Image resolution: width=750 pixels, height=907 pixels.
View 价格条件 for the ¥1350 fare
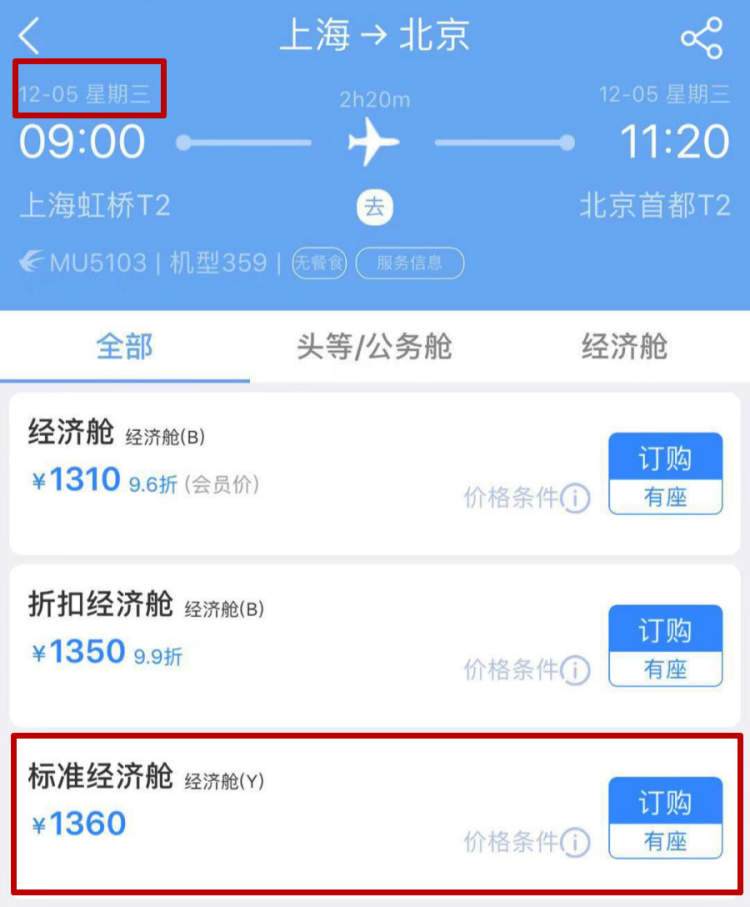tap(527, 670)
